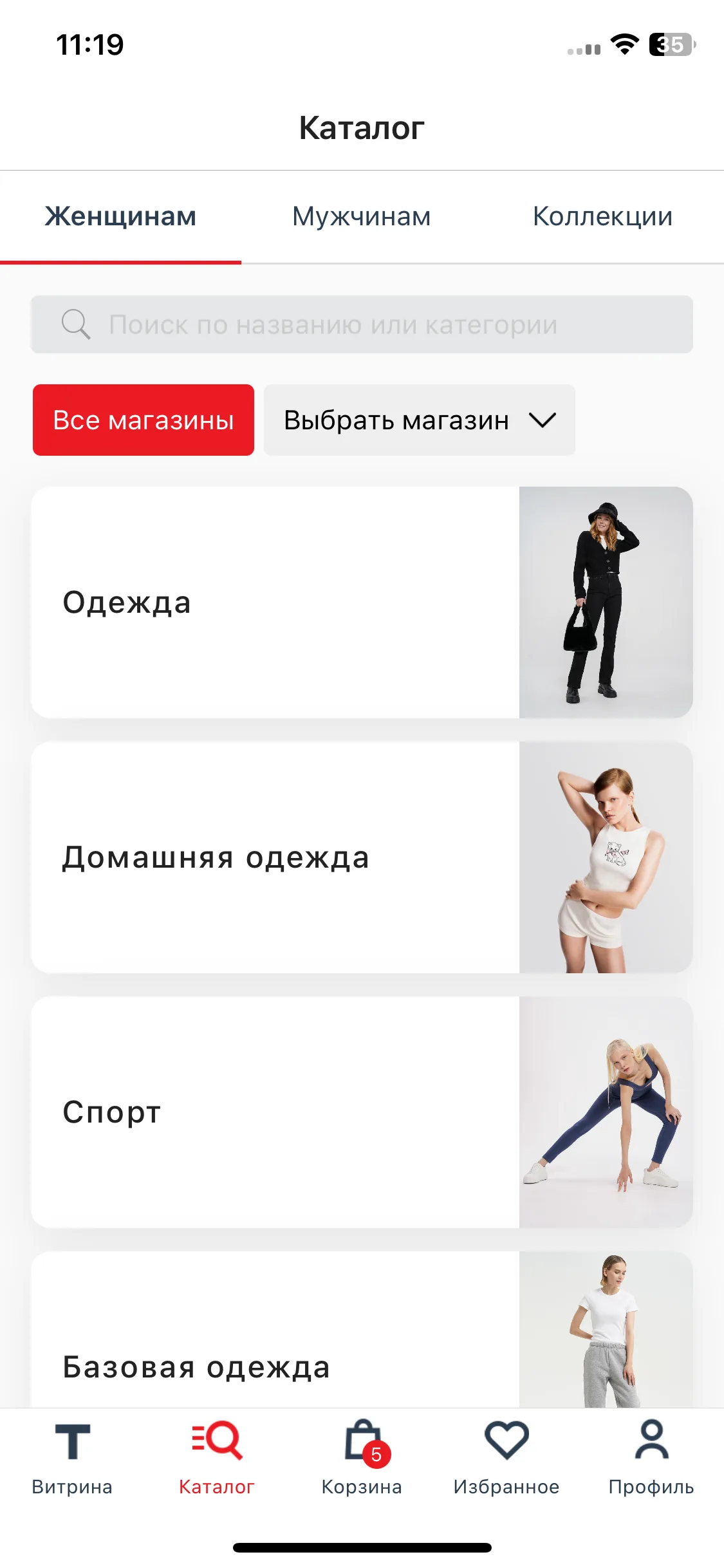Open the store selection chevron
Screen dimensions: 724x1568
[543, 420]
